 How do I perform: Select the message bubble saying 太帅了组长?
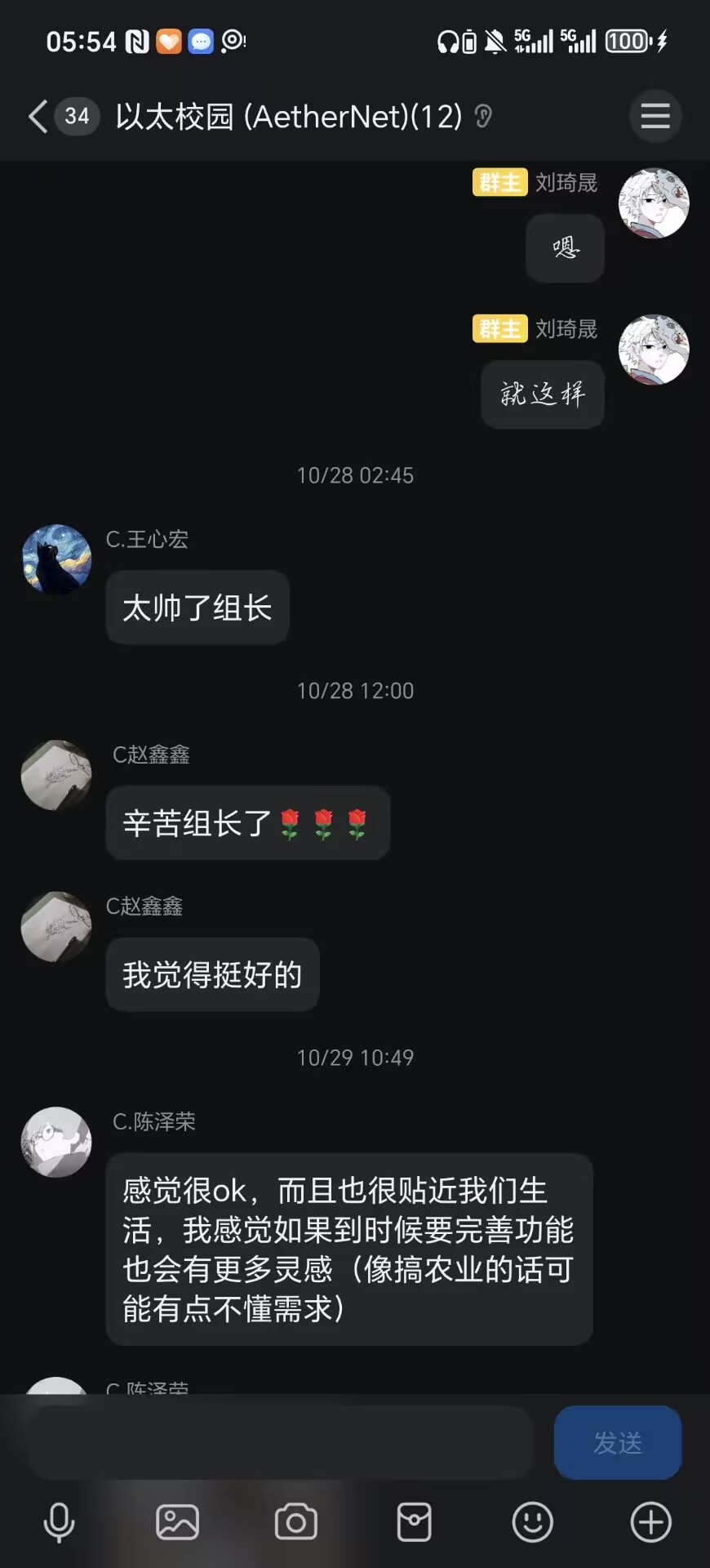197,607
